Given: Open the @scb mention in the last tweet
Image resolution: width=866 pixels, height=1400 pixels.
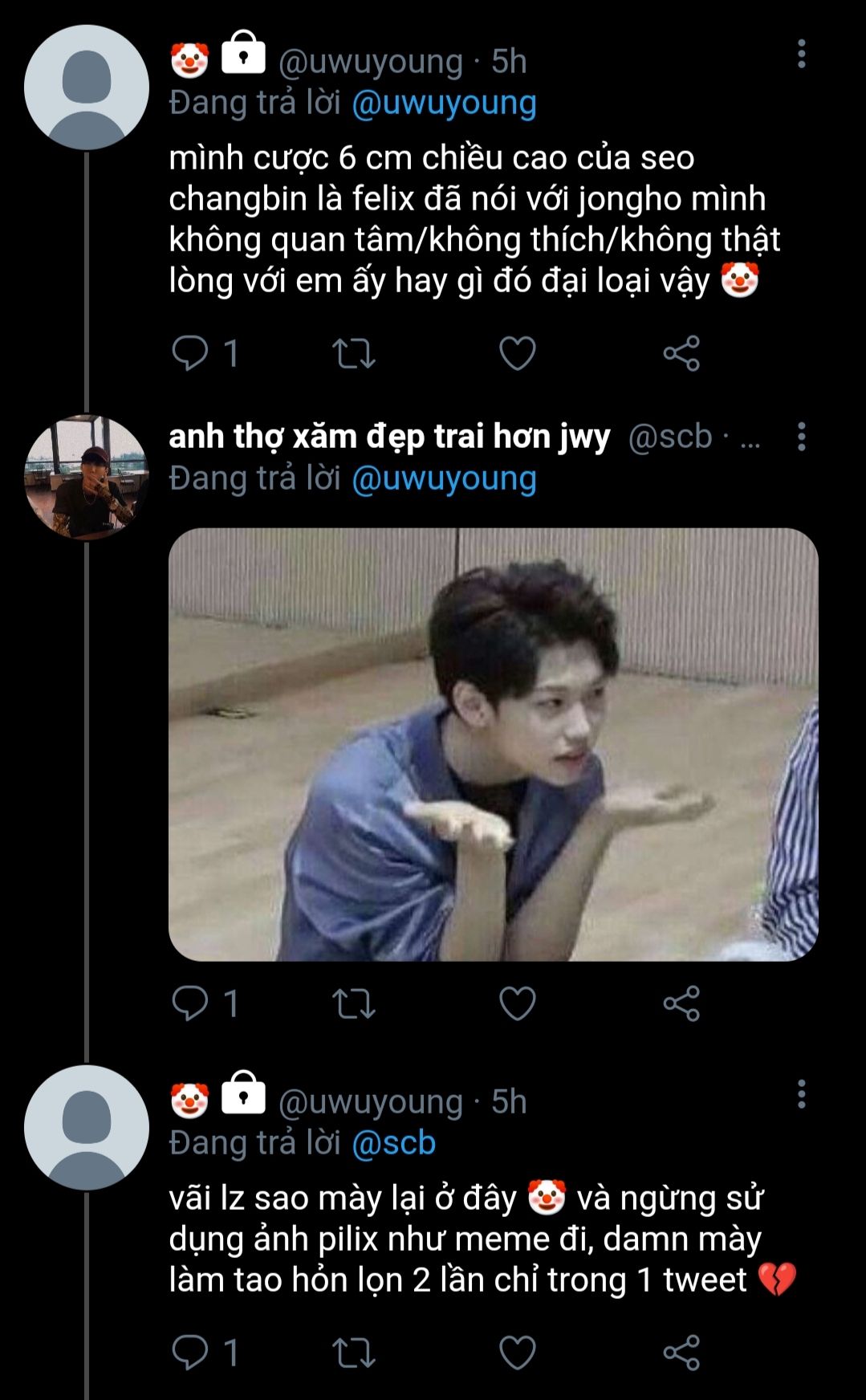Looking at the screenshot, I should [393, 1143].
